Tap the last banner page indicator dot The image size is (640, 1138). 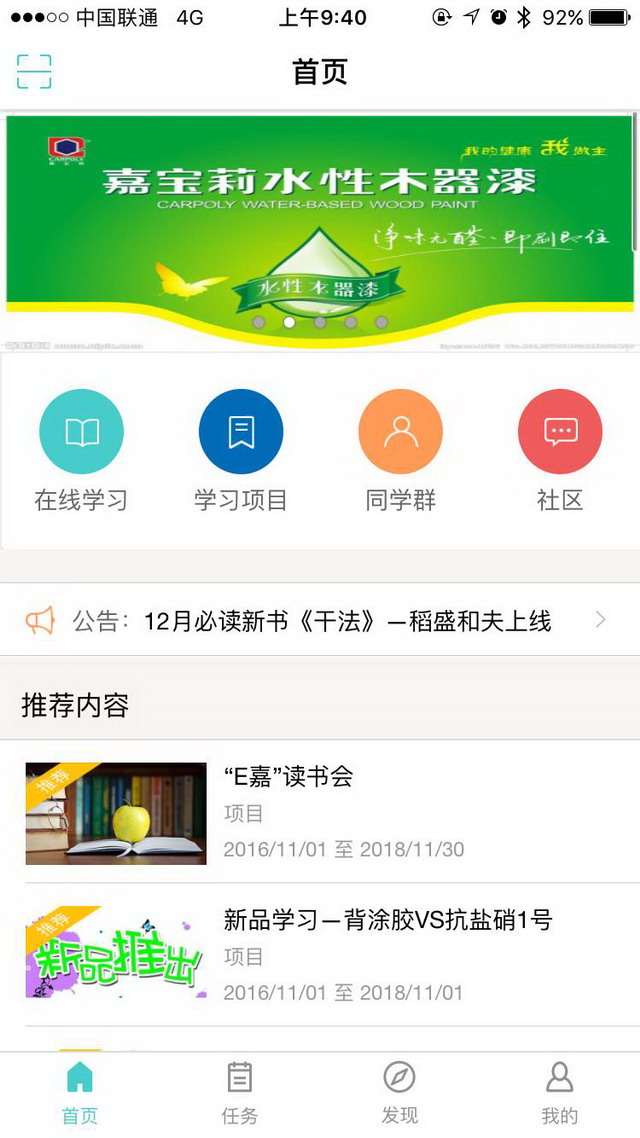tap(381, 322)
